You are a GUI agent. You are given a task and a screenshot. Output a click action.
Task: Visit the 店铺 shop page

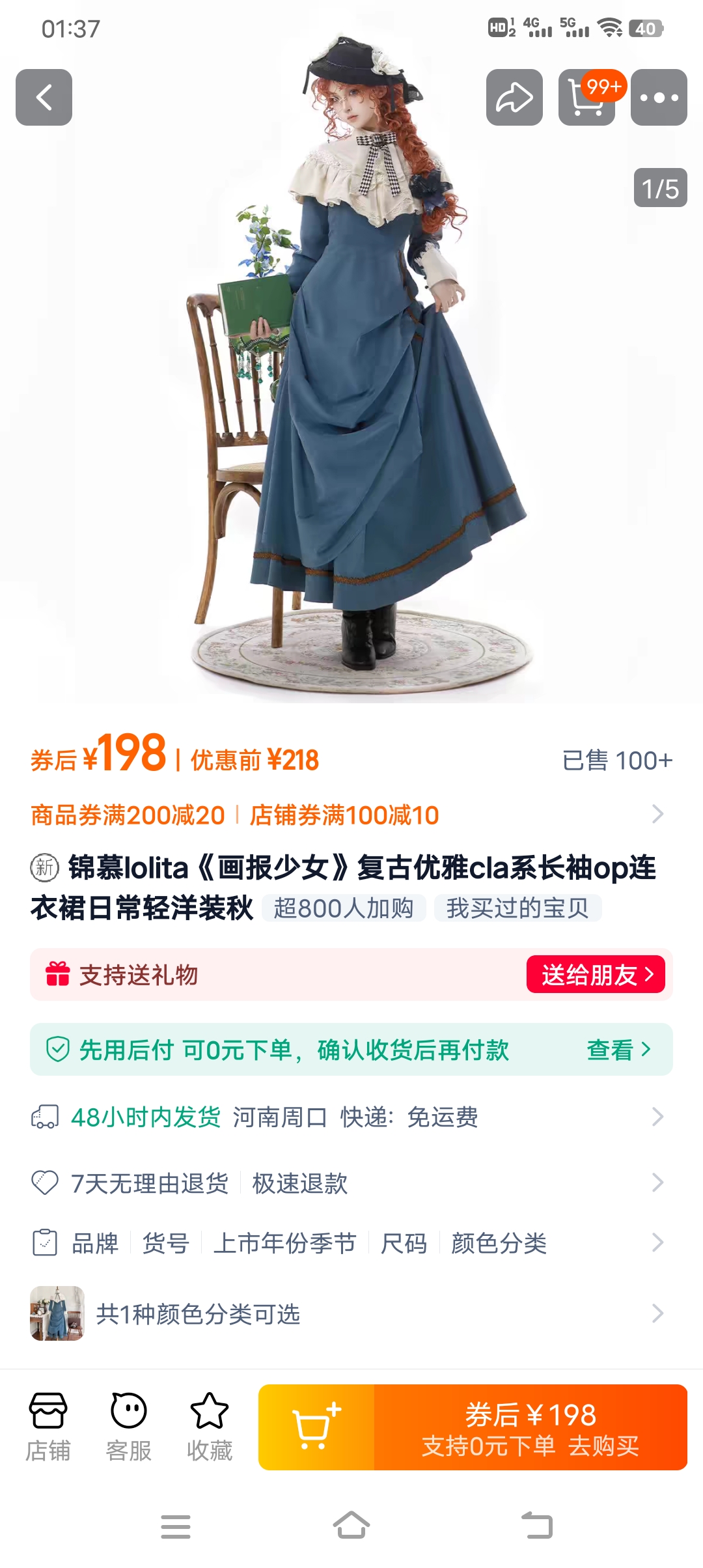point(48,1427)
